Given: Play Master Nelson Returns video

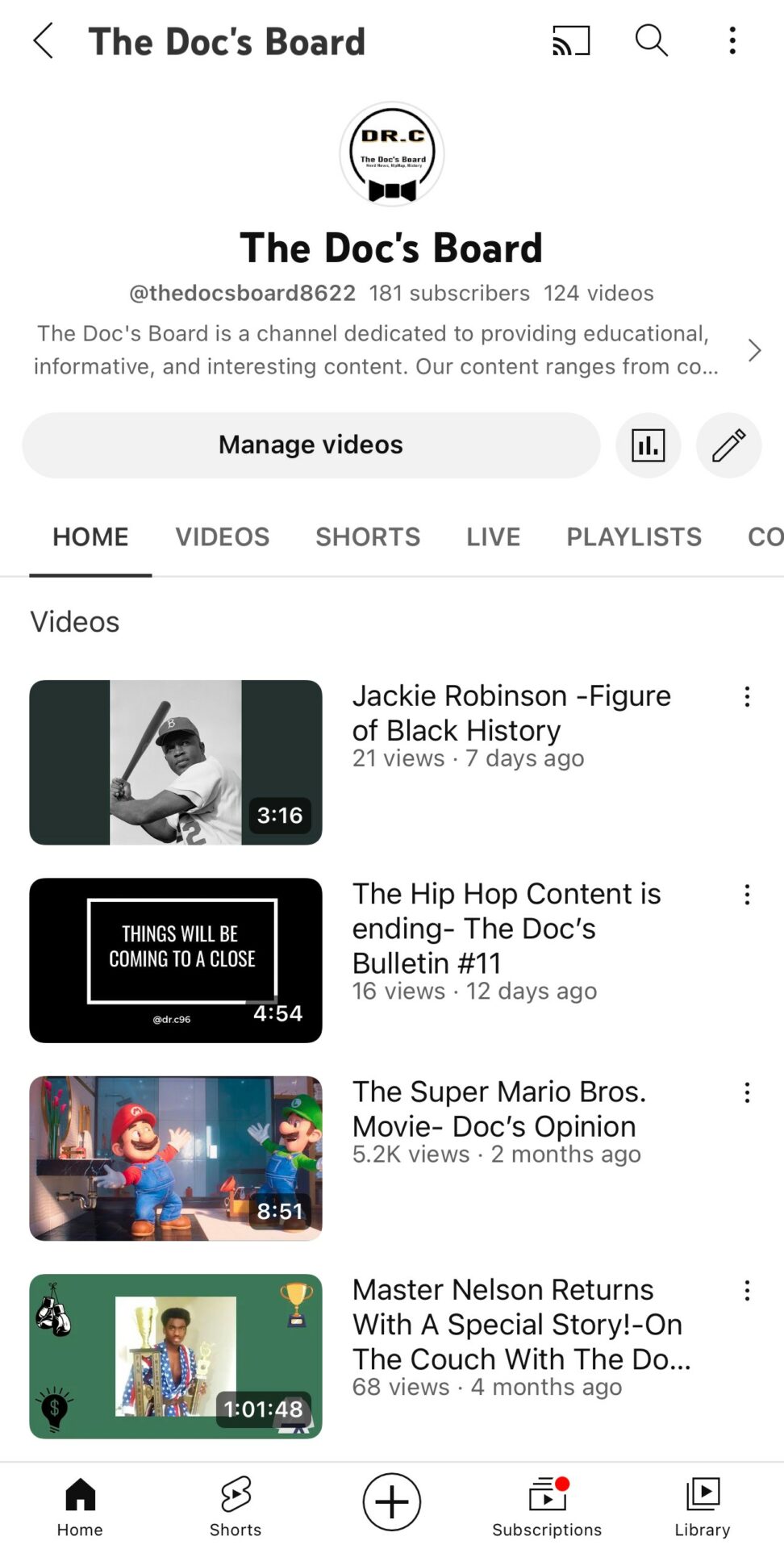Looking at the screenshot, I should point(176,1355).
